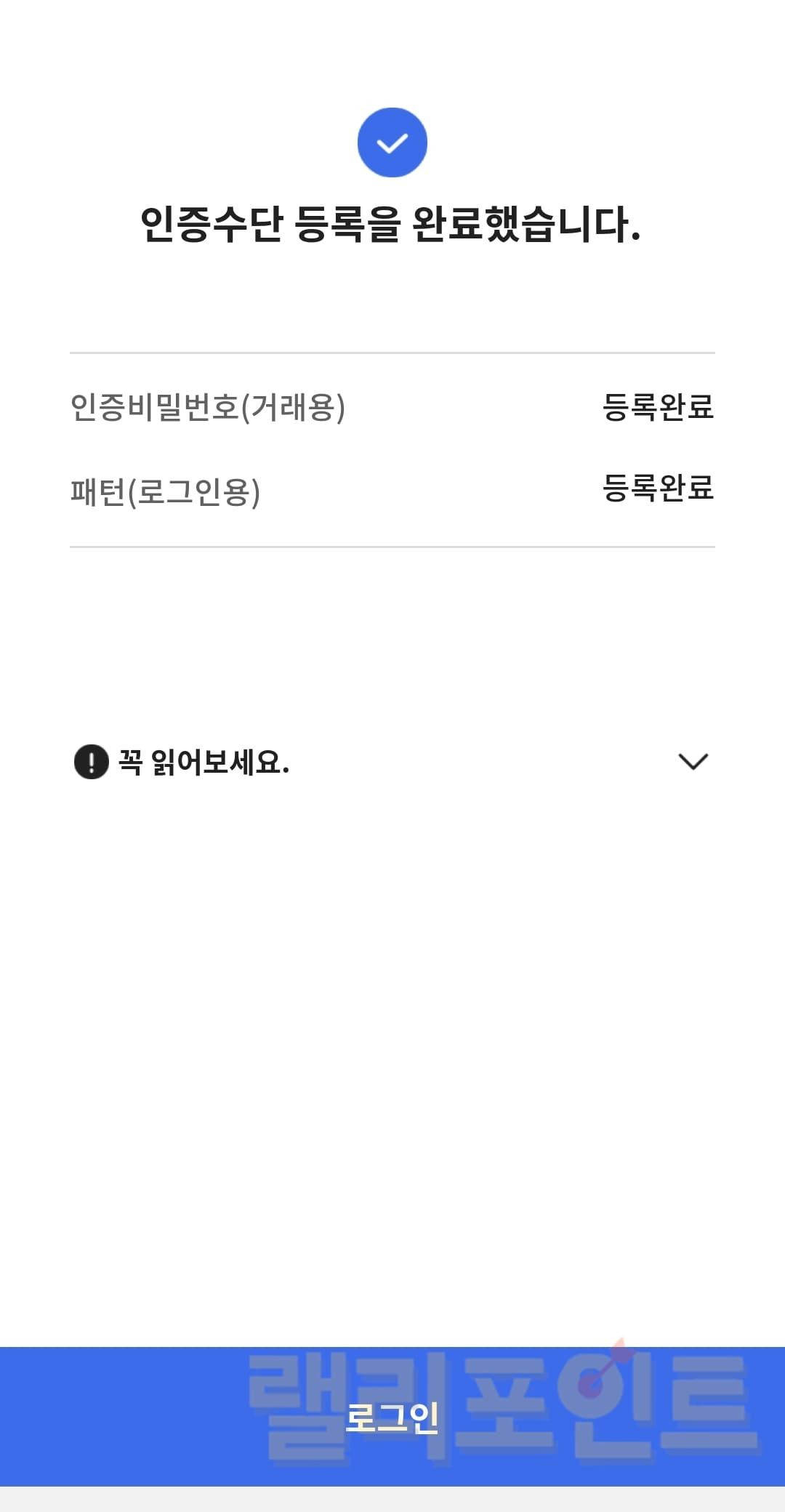Viewport: 785px width, 1512px height.
Task: Tap the 로그인 button
Action: tap(392, 1416)
